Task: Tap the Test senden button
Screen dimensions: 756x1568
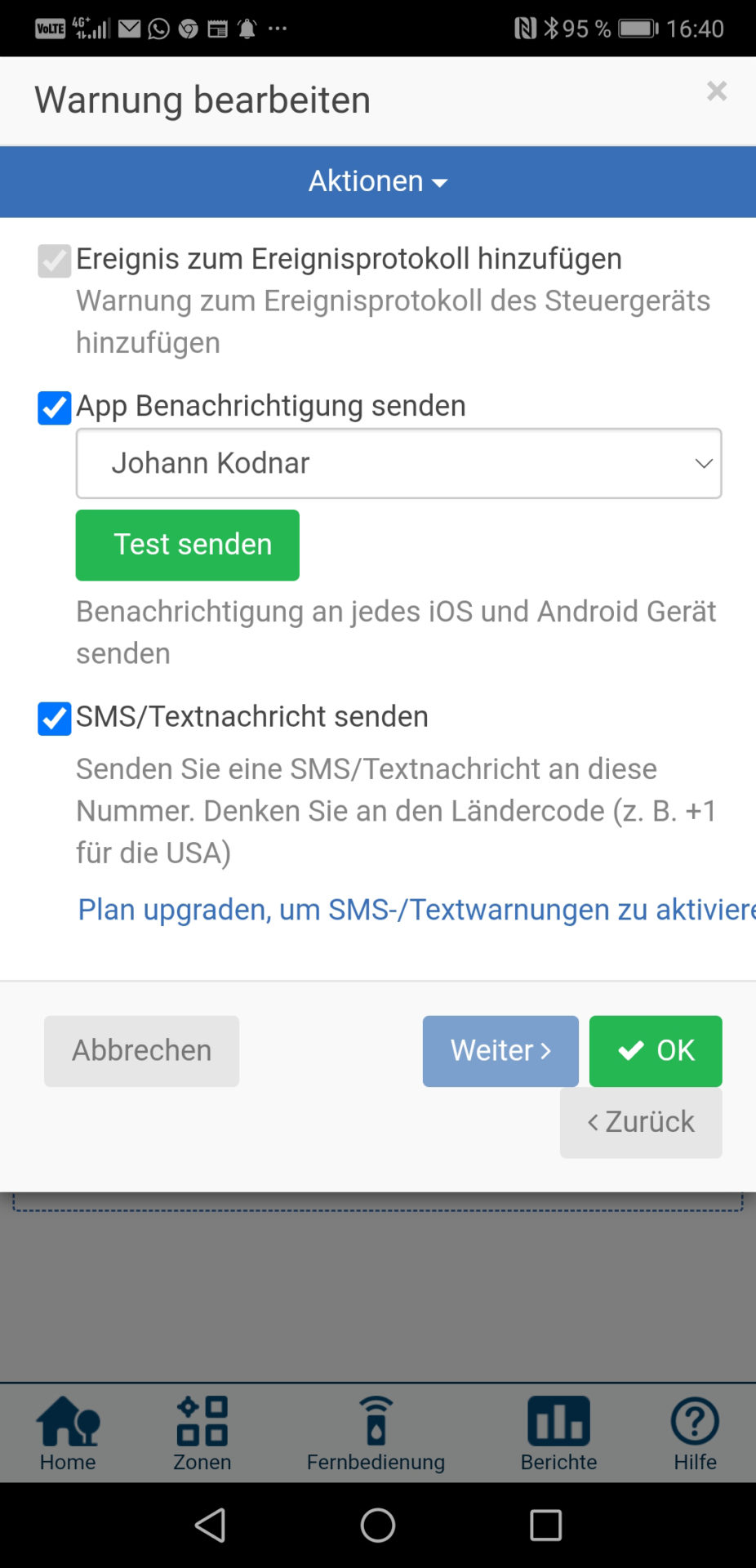Action: [188, 545]
